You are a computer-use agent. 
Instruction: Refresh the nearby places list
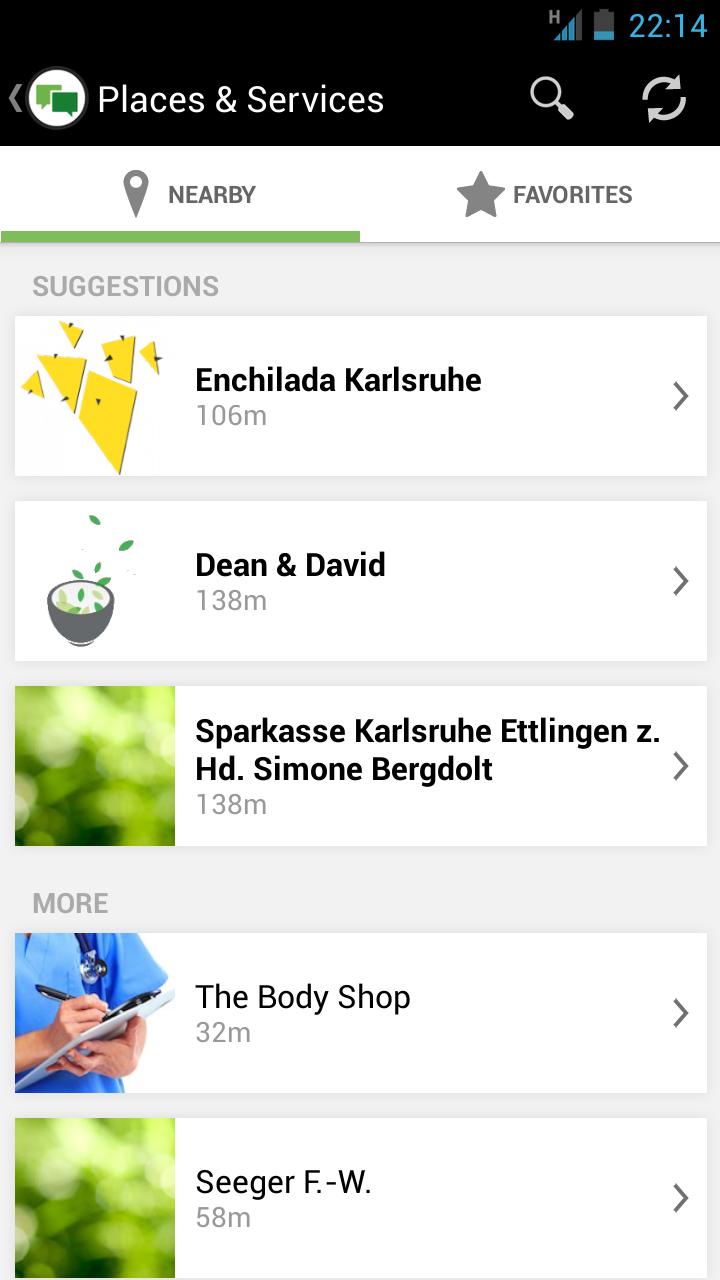[x=664, y=99]
